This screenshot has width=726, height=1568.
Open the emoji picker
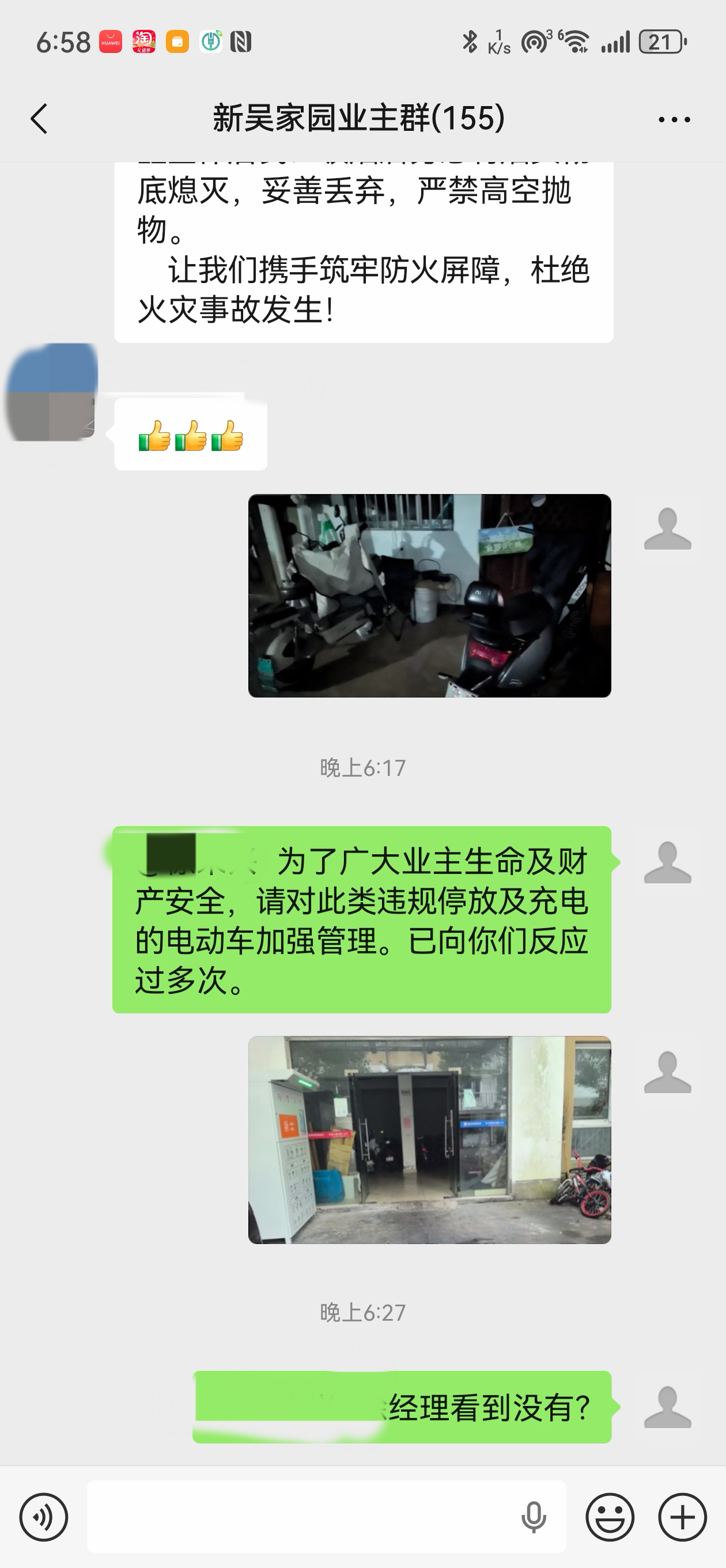click(611, 1517)
